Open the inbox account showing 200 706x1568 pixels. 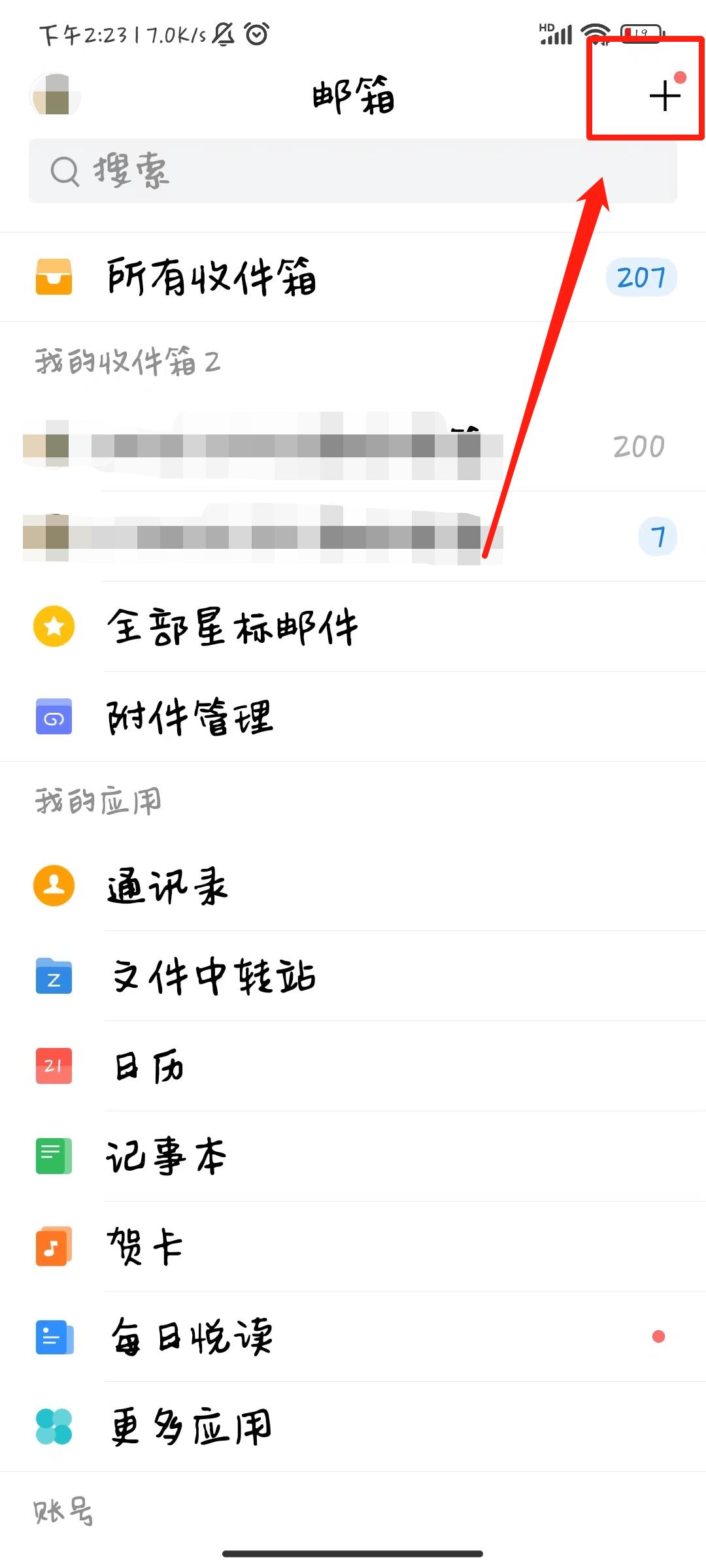click(x=353, y=447)
